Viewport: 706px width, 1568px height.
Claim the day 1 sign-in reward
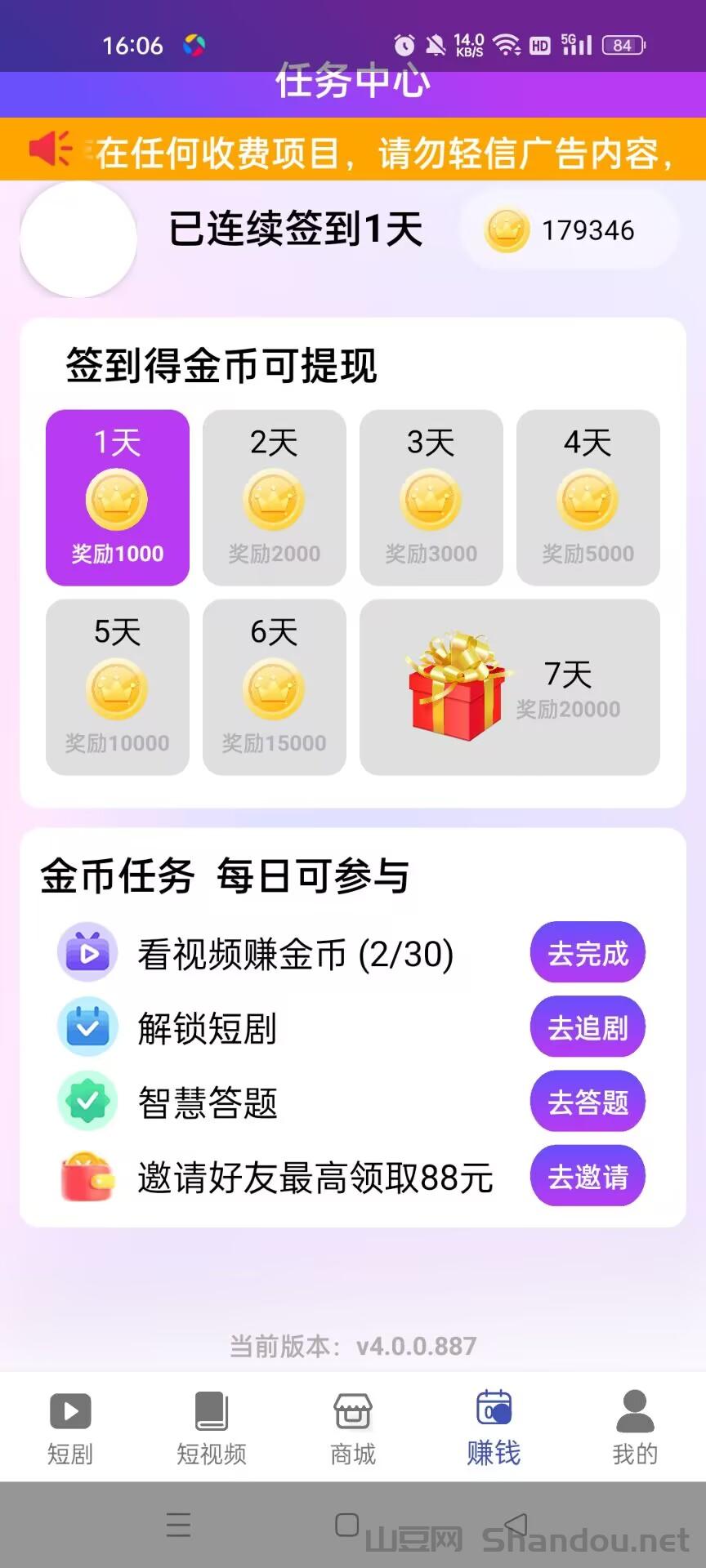click(x=117, y=497)
